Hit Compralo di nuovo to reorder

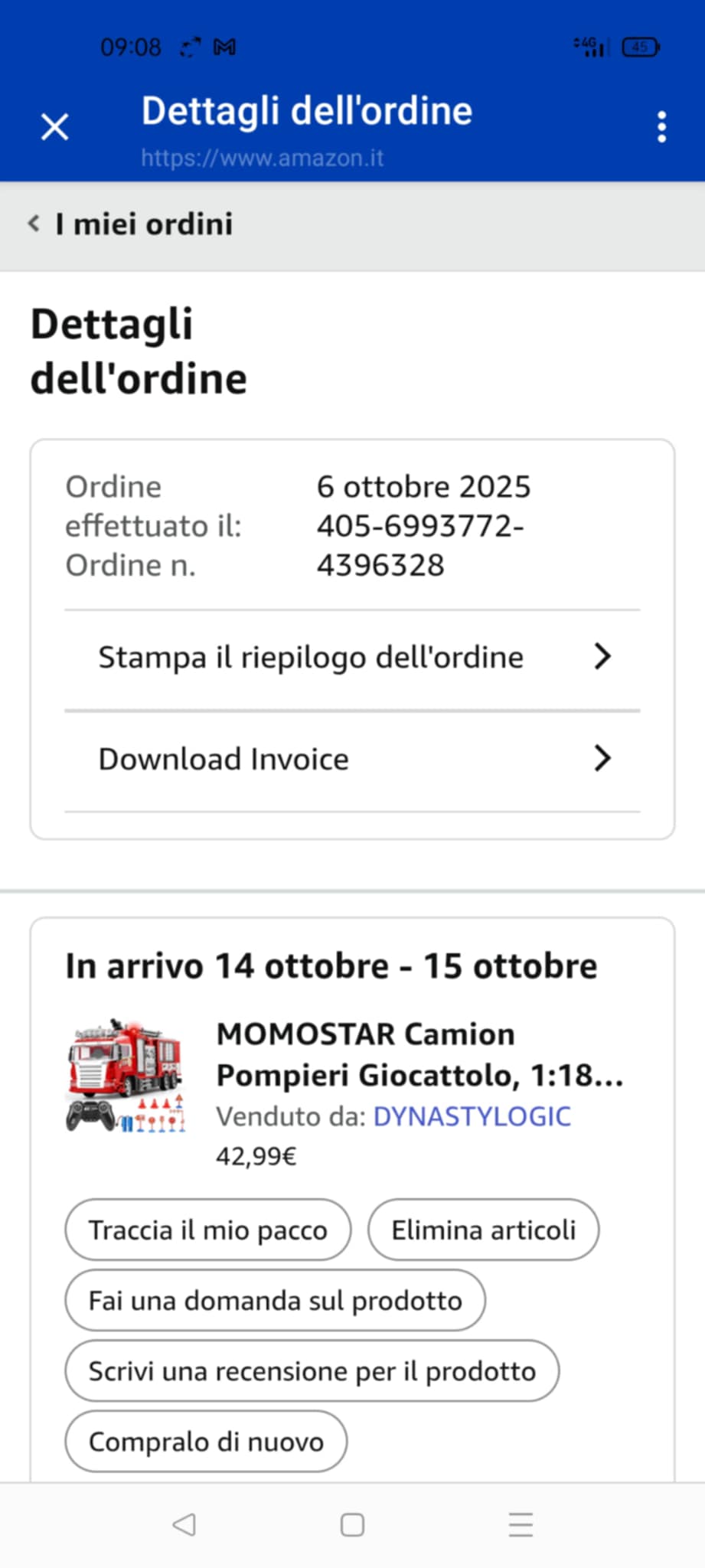pyautogui.click(x=206, y=1442)
